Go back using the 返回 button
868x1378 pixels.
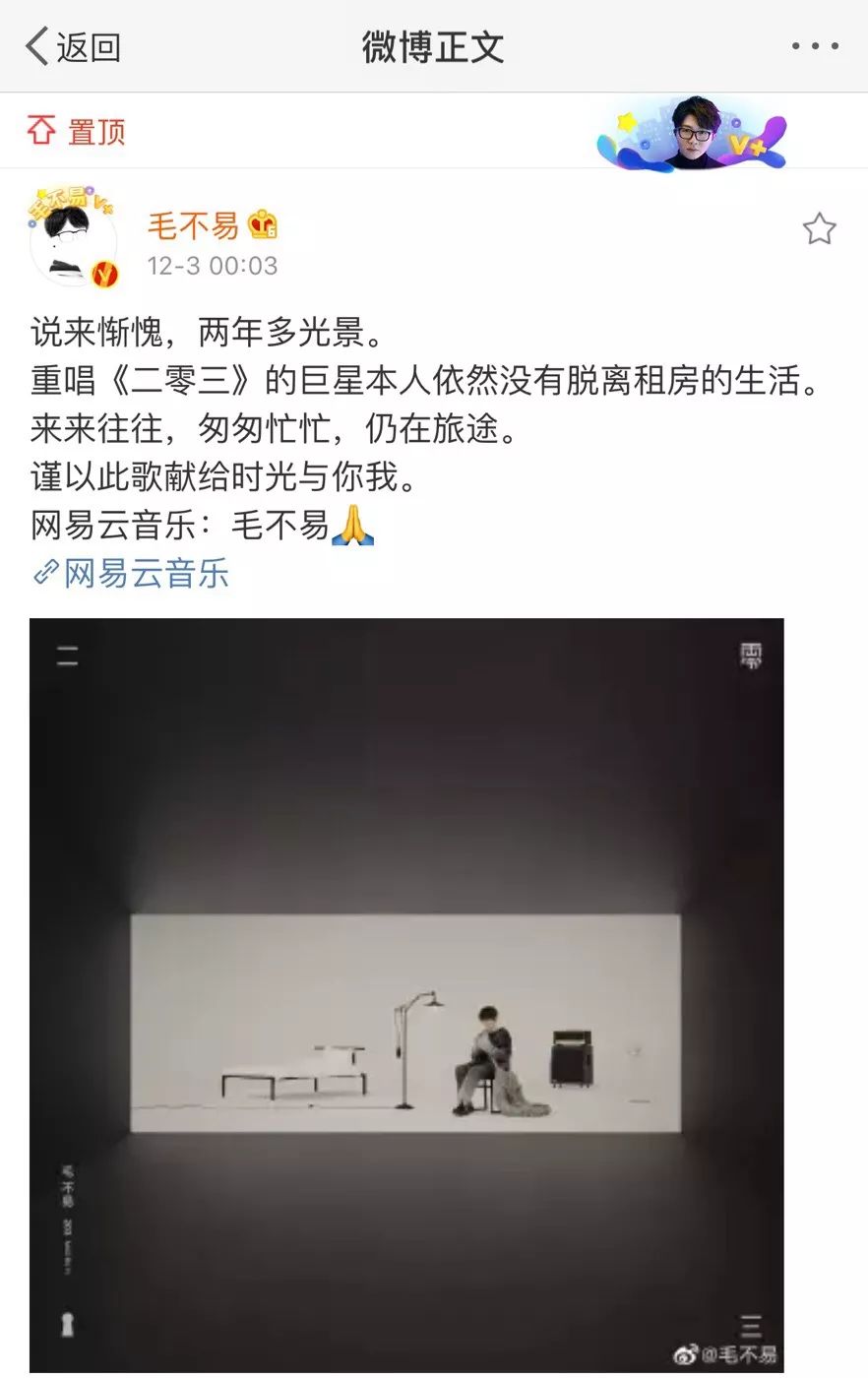74,46
